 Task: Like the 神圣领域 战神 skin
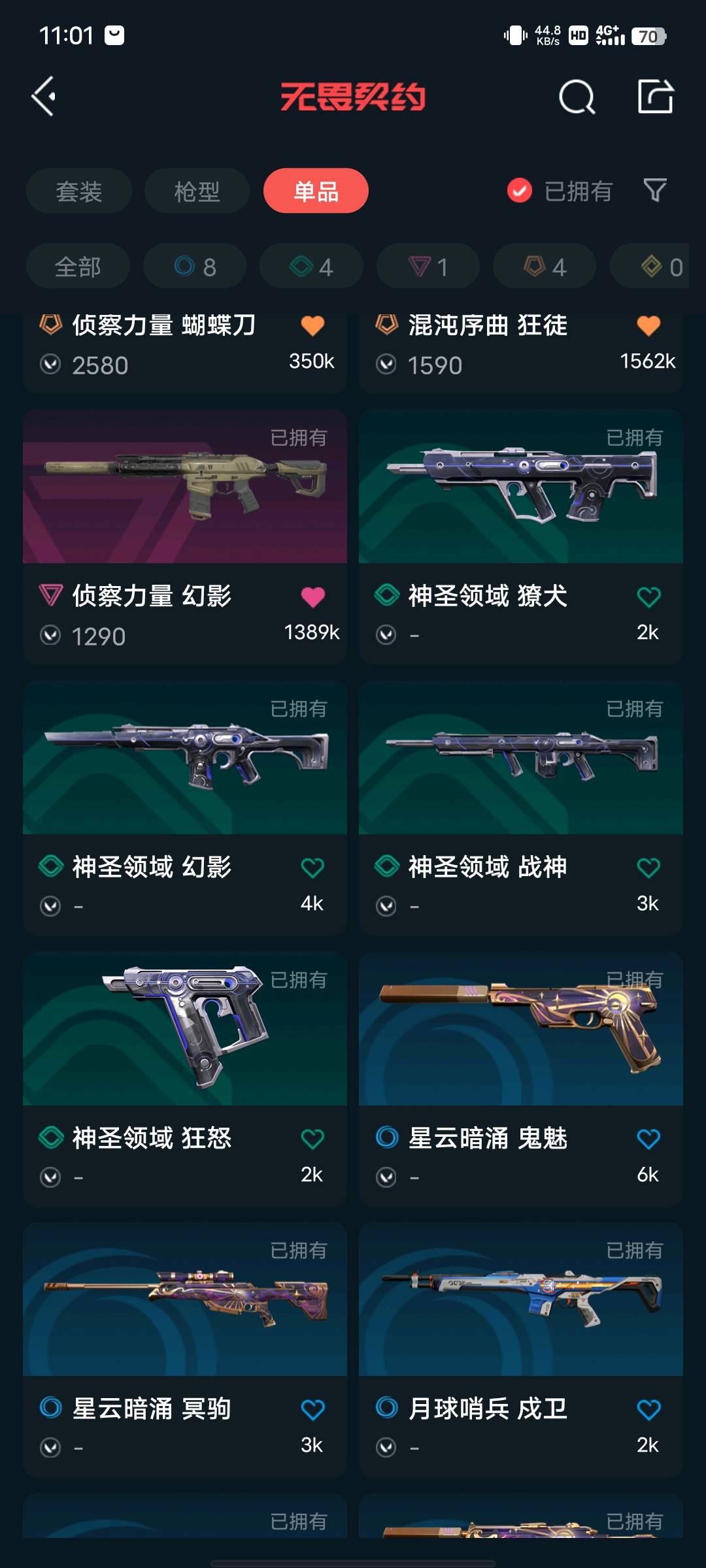[x=648, y=868]
